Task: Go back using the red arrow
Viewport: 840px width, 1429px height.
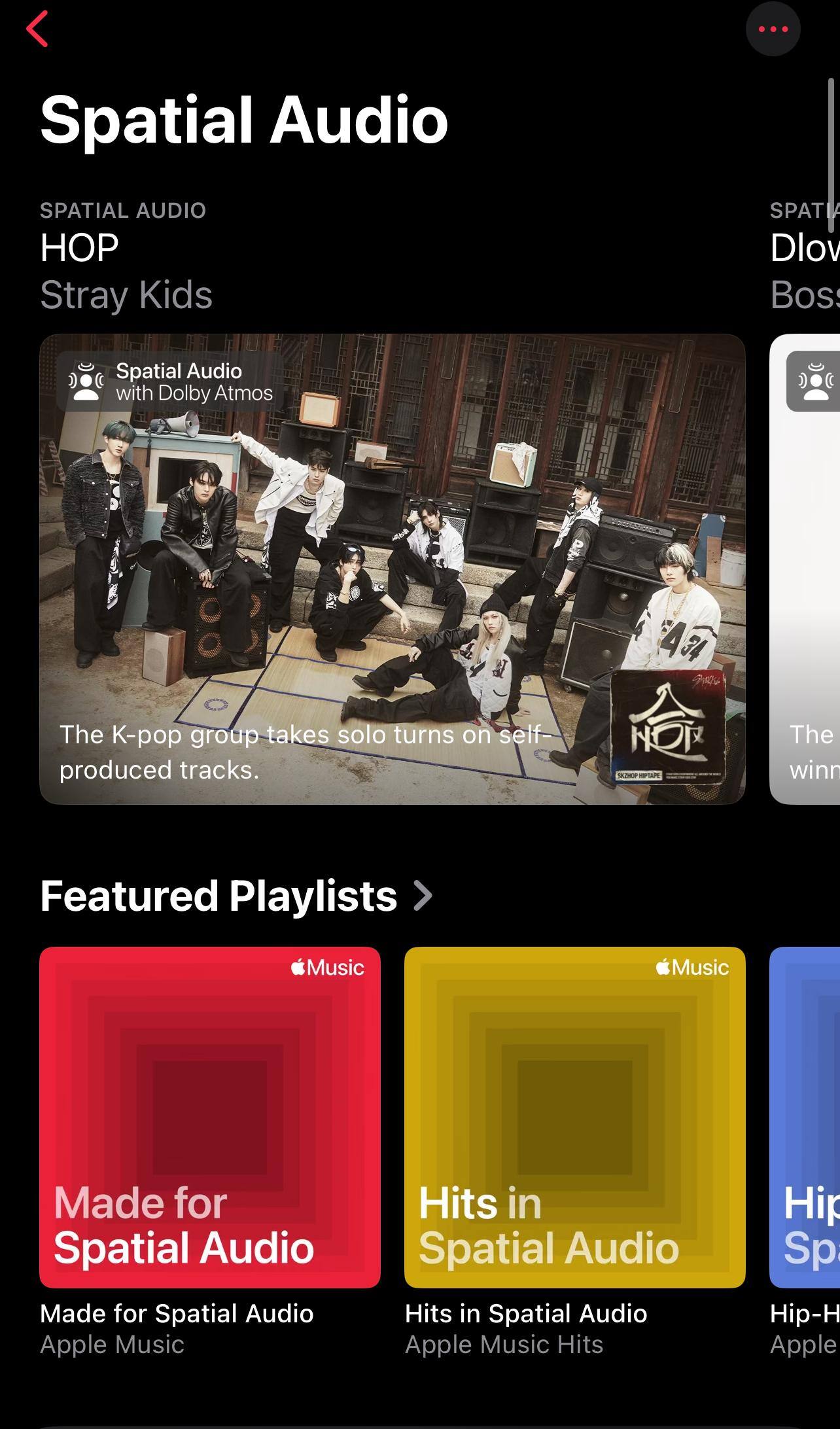Action: (x=37, y=29)
